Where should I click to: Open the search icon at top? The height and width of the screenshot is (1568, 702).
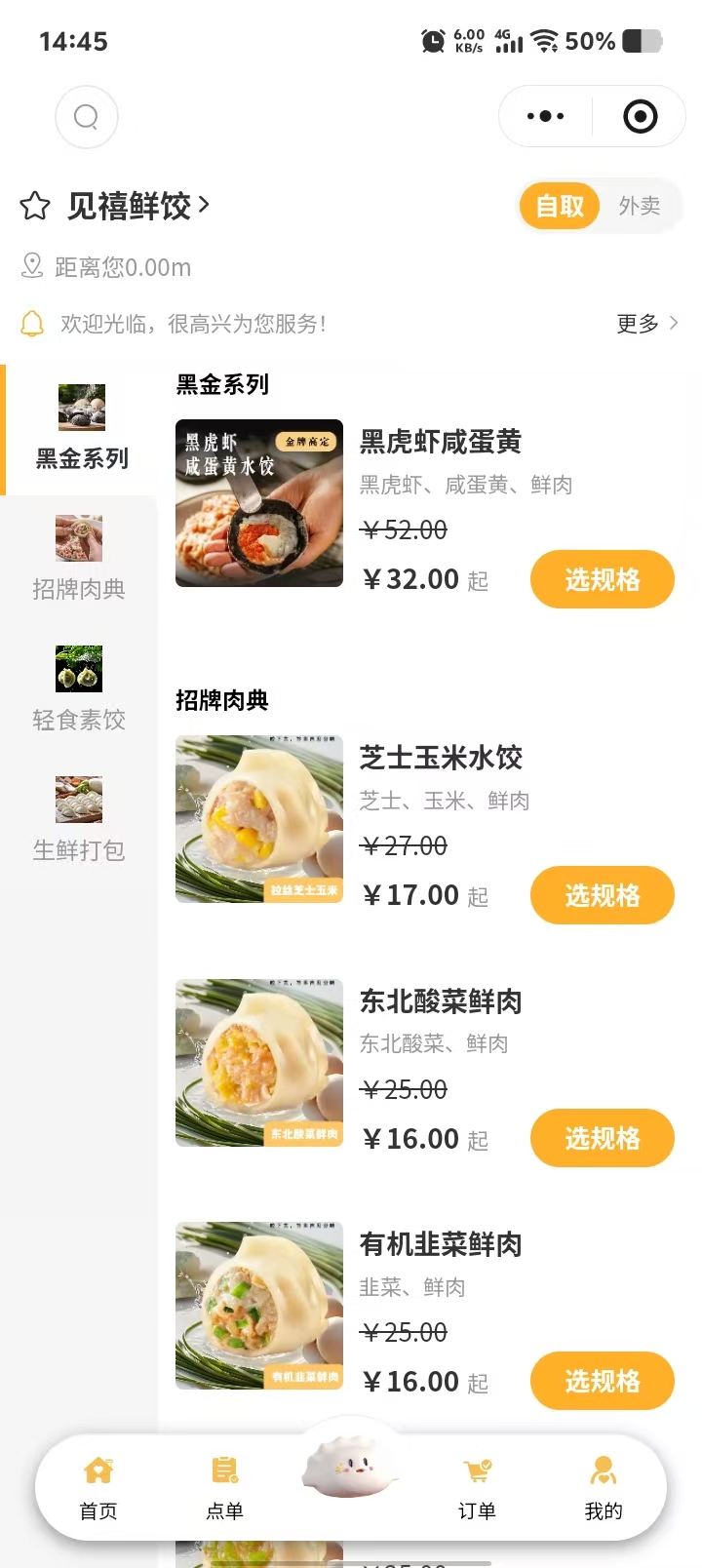point(87,117)
